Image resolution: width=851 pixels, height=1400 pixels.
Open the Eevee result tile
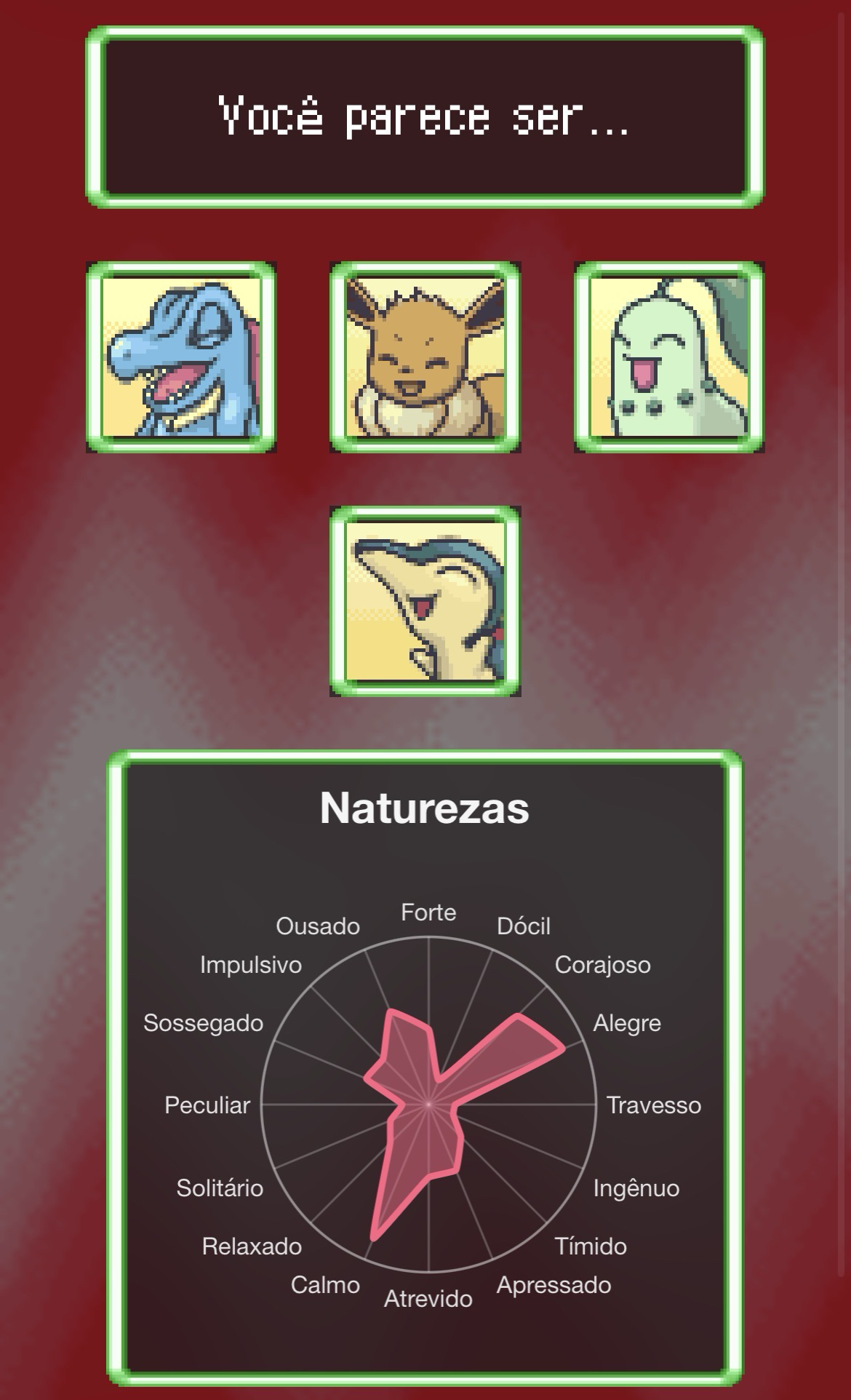[425, 357]
